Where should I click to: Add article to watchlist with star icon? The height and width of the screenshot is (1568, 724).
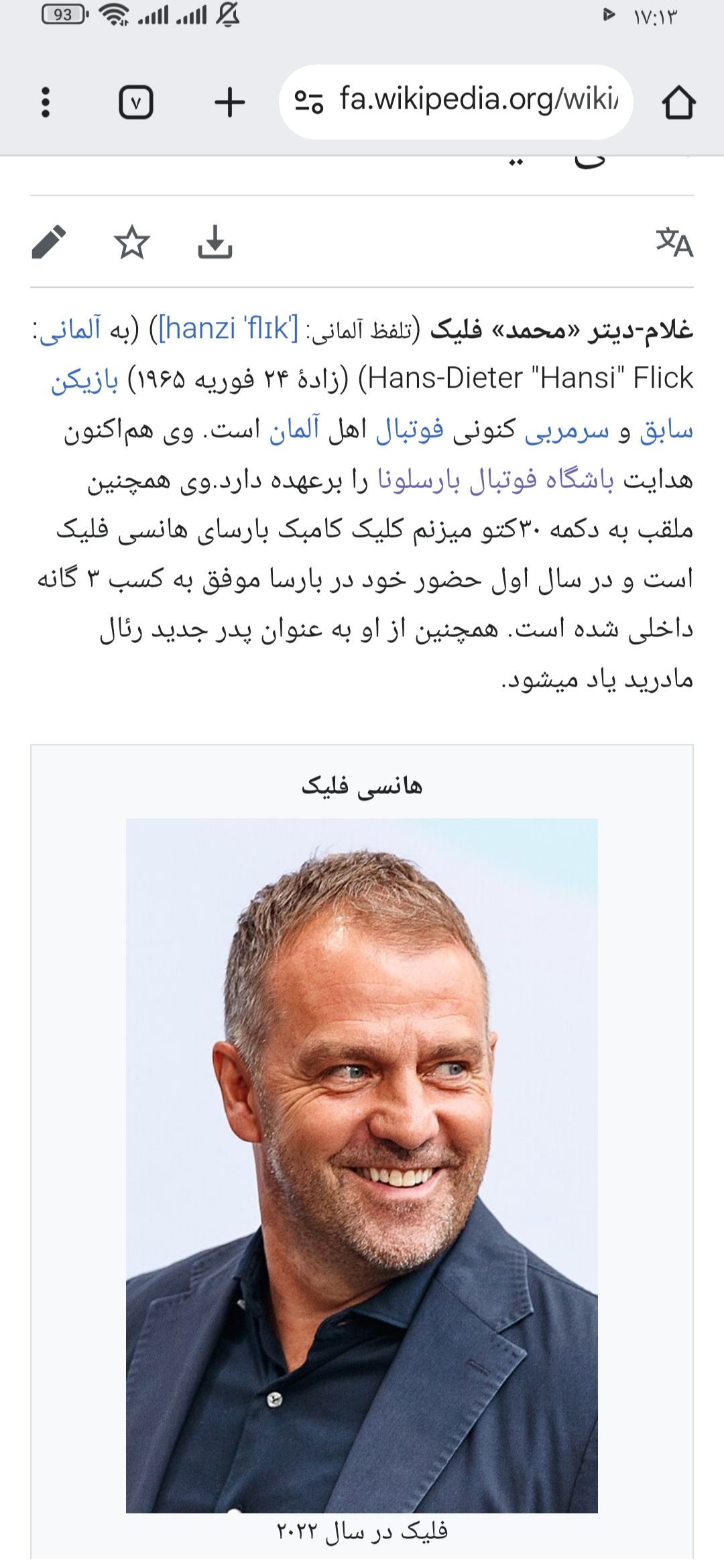(x=132, y=242)
